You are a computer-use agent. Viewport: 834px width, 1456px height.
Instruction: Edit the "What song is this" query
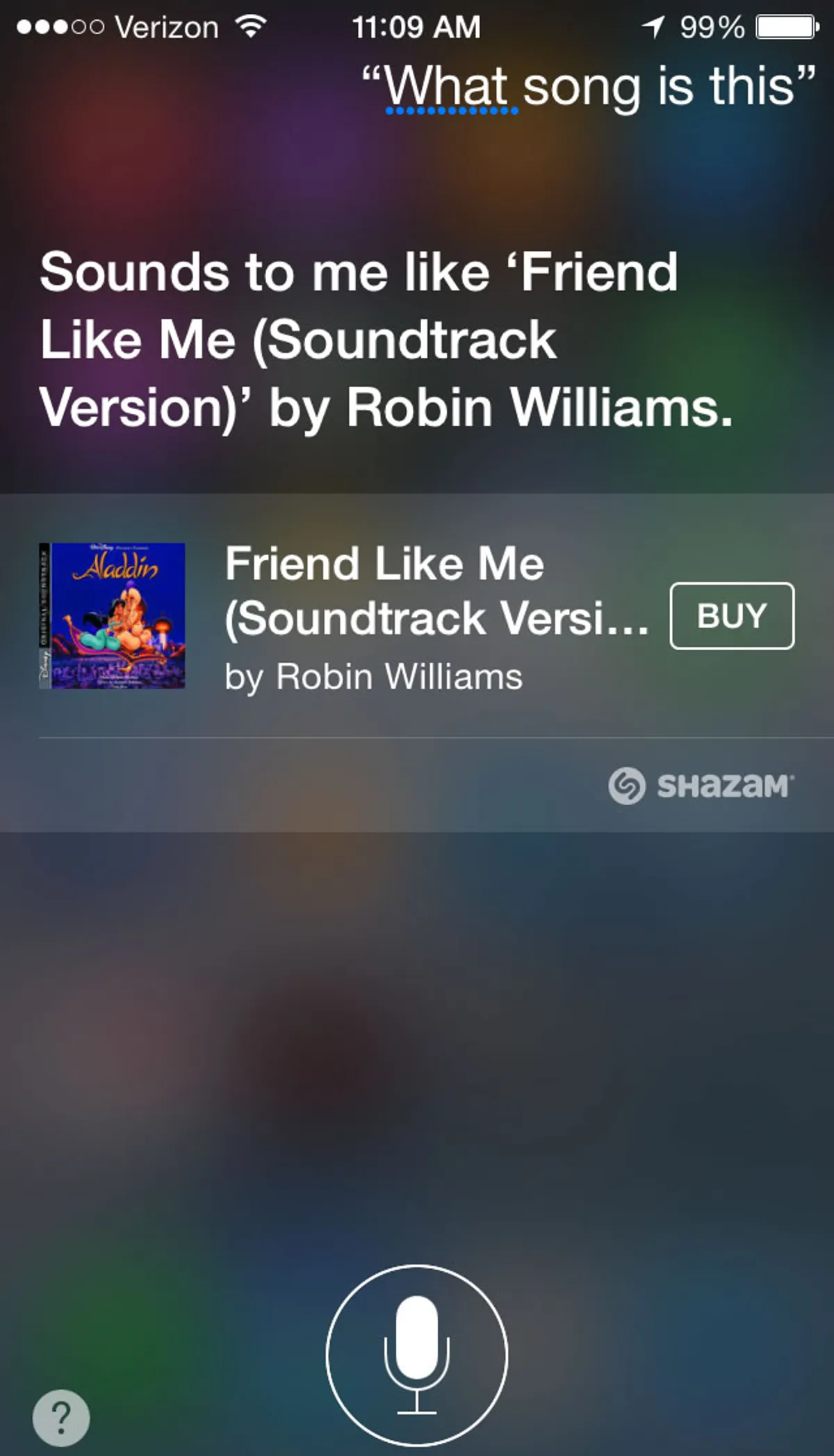pos(588,88)
